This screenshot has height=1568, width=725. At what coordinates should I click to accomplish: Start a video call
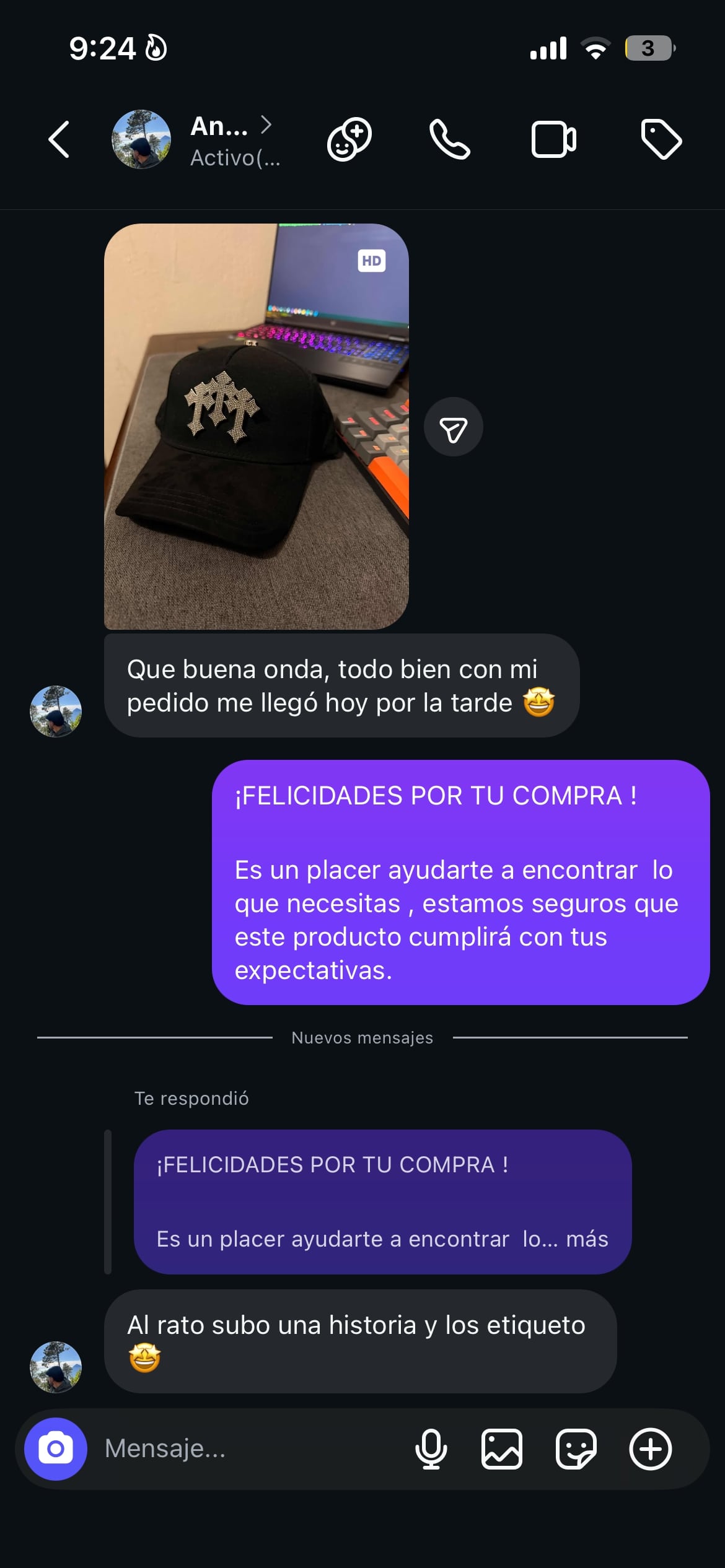553,139
